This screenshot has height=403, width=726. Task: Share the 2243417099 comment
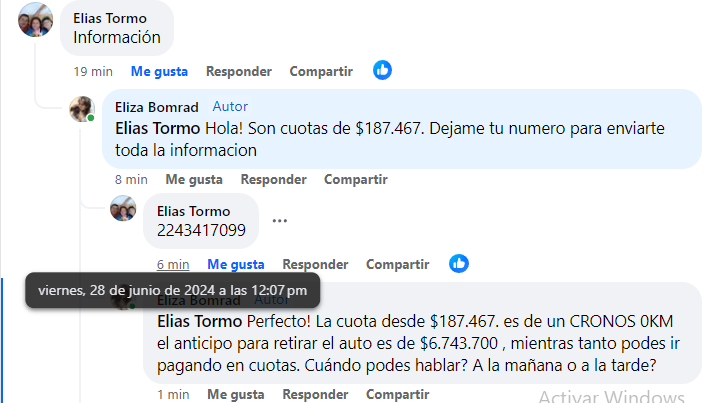(397, 264)
